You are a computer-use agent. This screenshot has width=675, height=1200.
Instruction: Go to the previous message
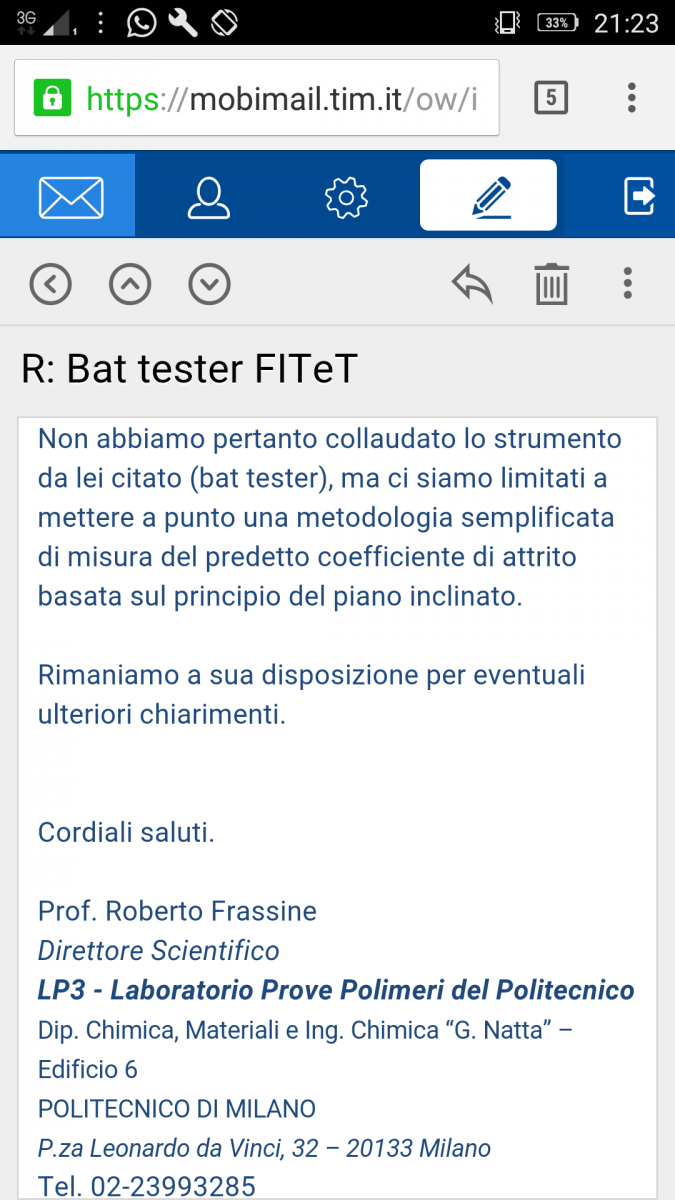[x=130, y=285]
